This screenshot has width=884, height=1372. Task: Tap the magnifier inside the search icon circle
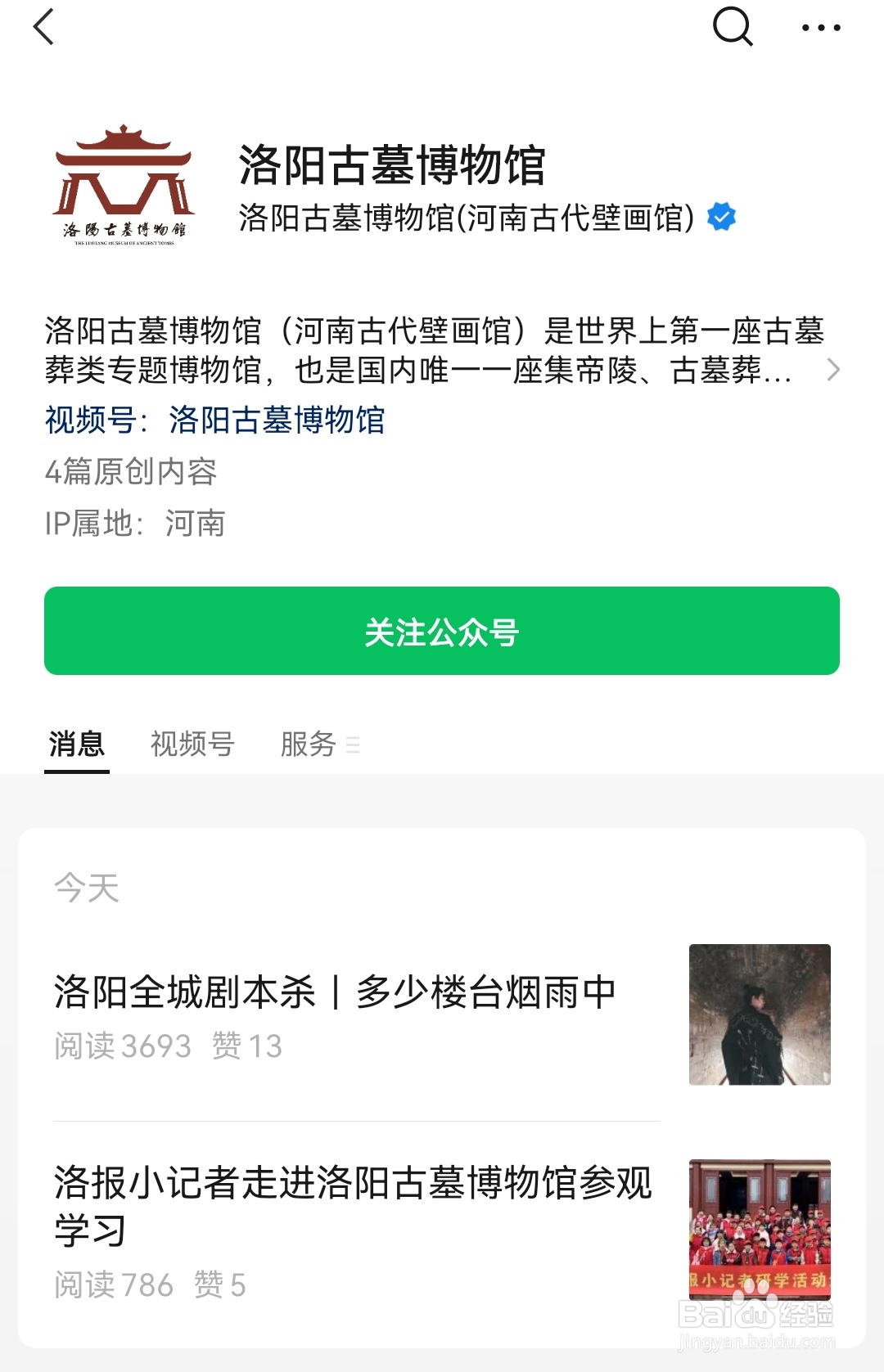click(733, 27)
